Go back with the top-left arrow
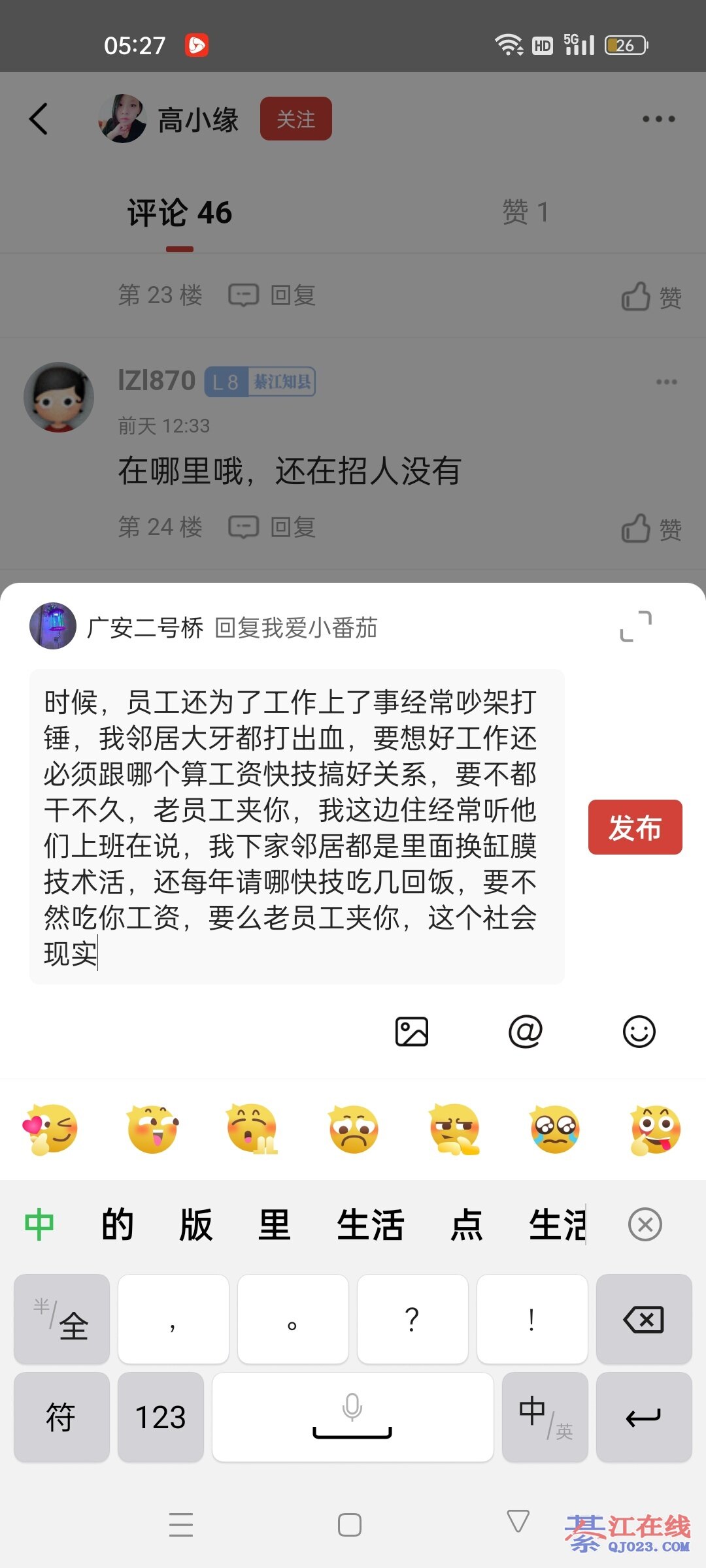 pos(39,119)
